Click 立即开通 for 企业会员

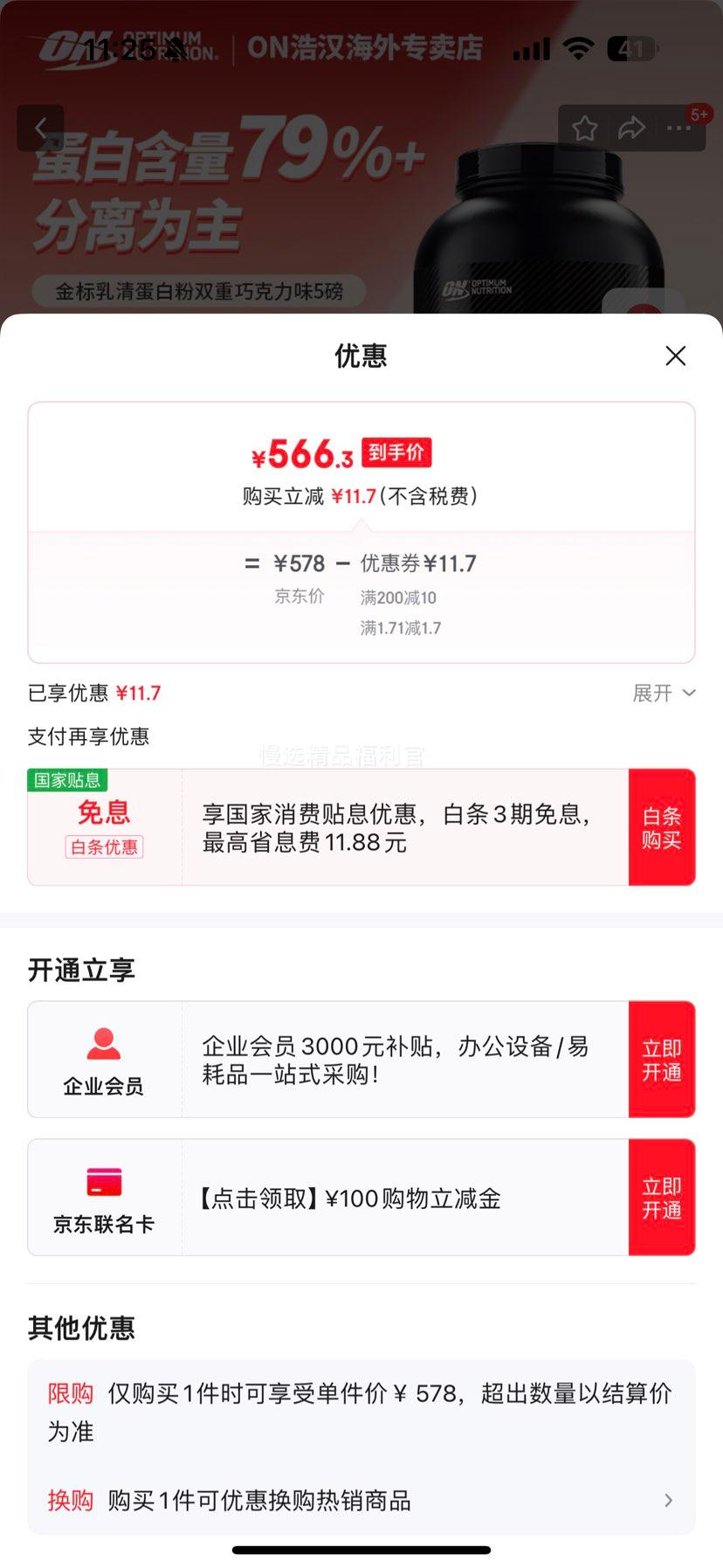[662, 1059]
